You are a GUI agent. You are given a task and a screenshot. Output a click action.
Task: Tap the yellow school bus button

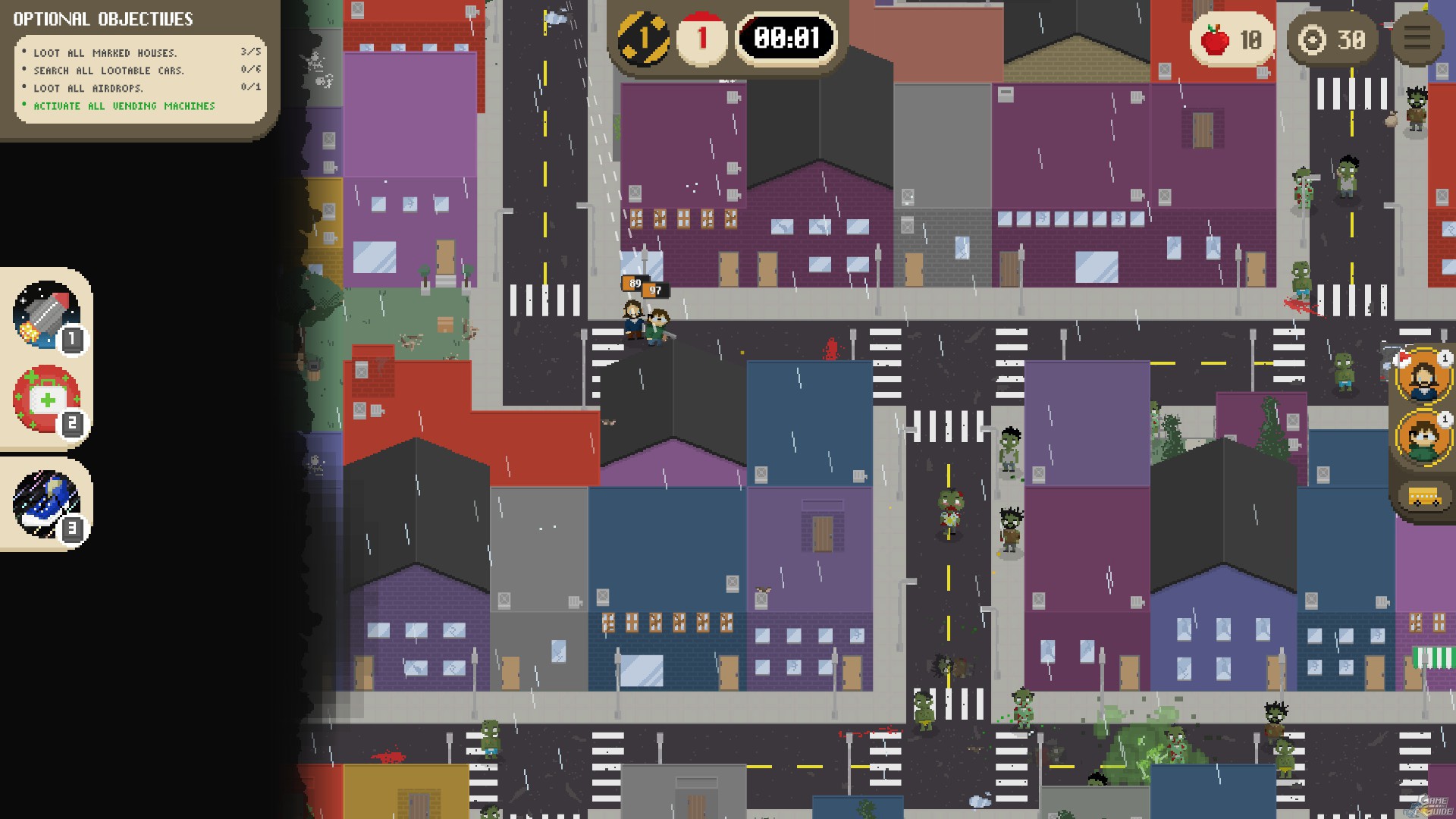tap(1424, 497)
